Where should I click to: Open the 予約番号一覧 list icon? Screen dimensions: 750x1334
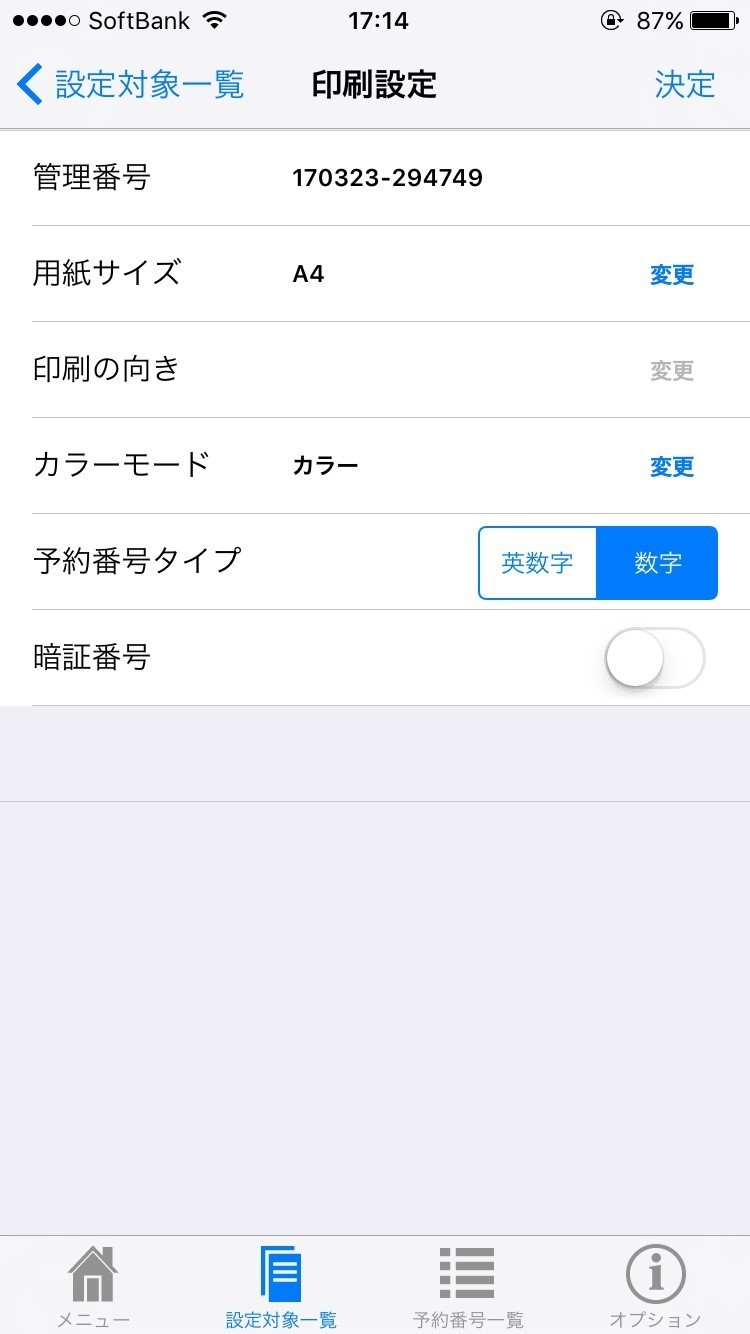pos(466,1272)
